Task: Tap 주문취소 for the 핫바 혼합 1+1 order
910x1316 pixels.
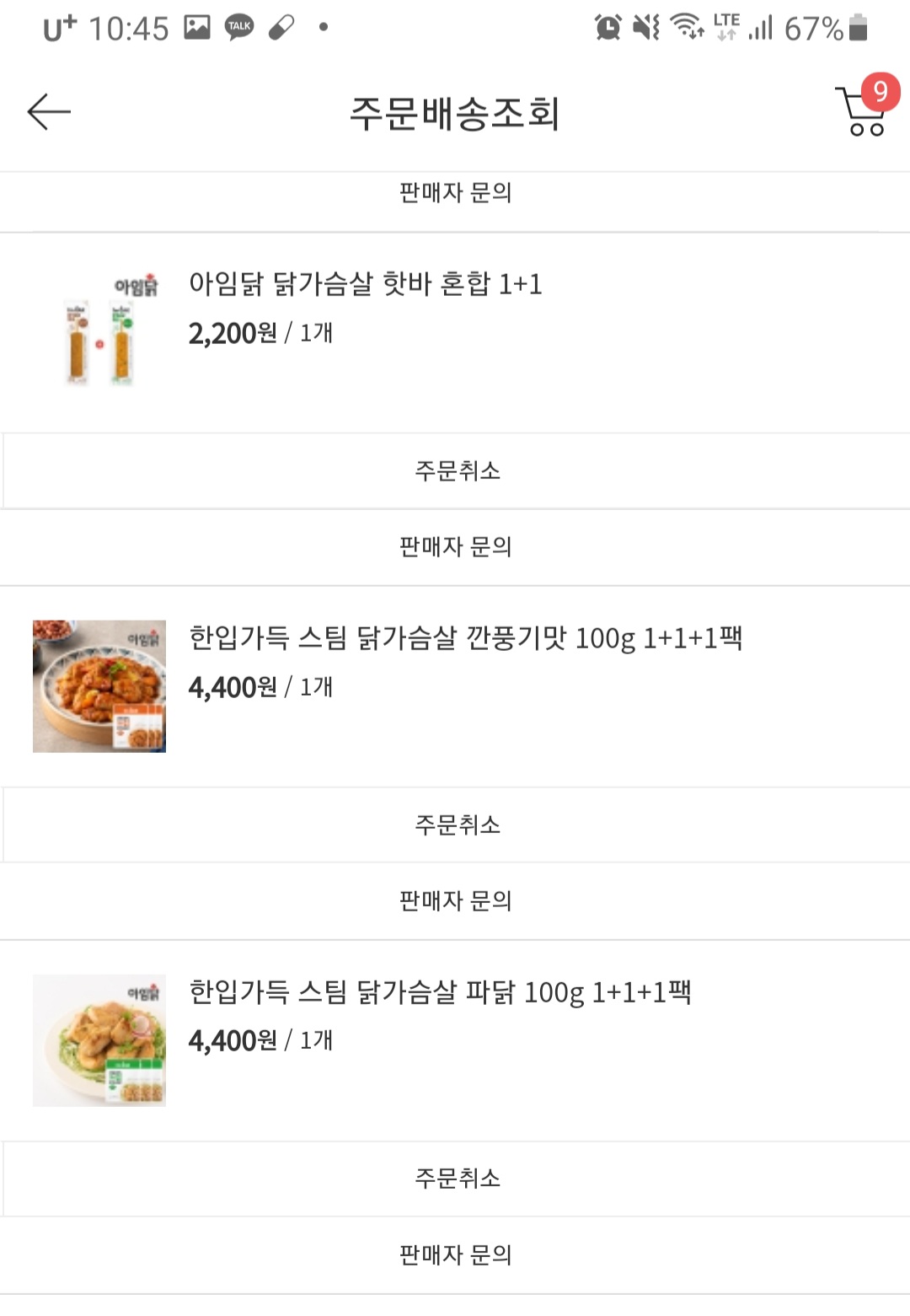Action: coord(457,471)
